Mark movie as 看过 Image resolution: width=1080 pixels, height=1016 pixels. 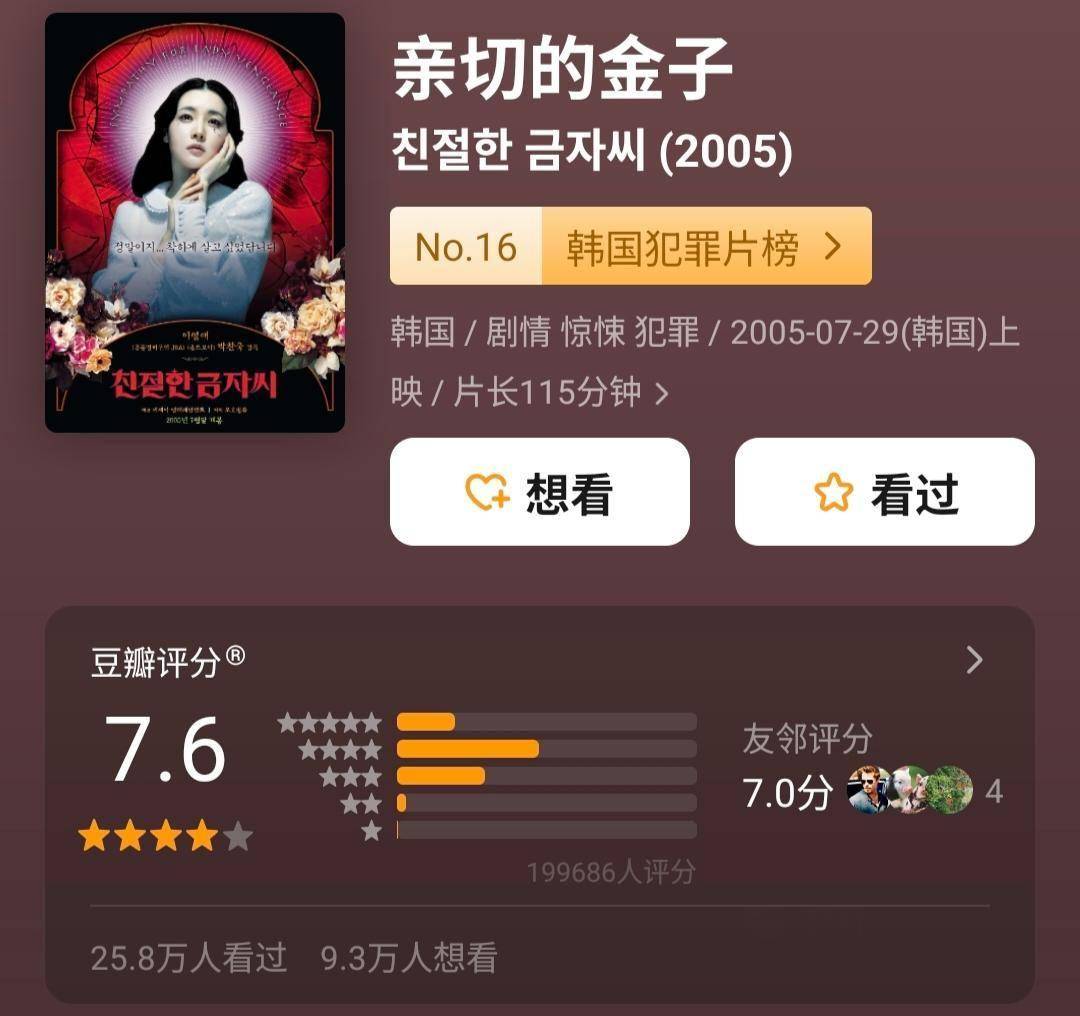(884, 492)
